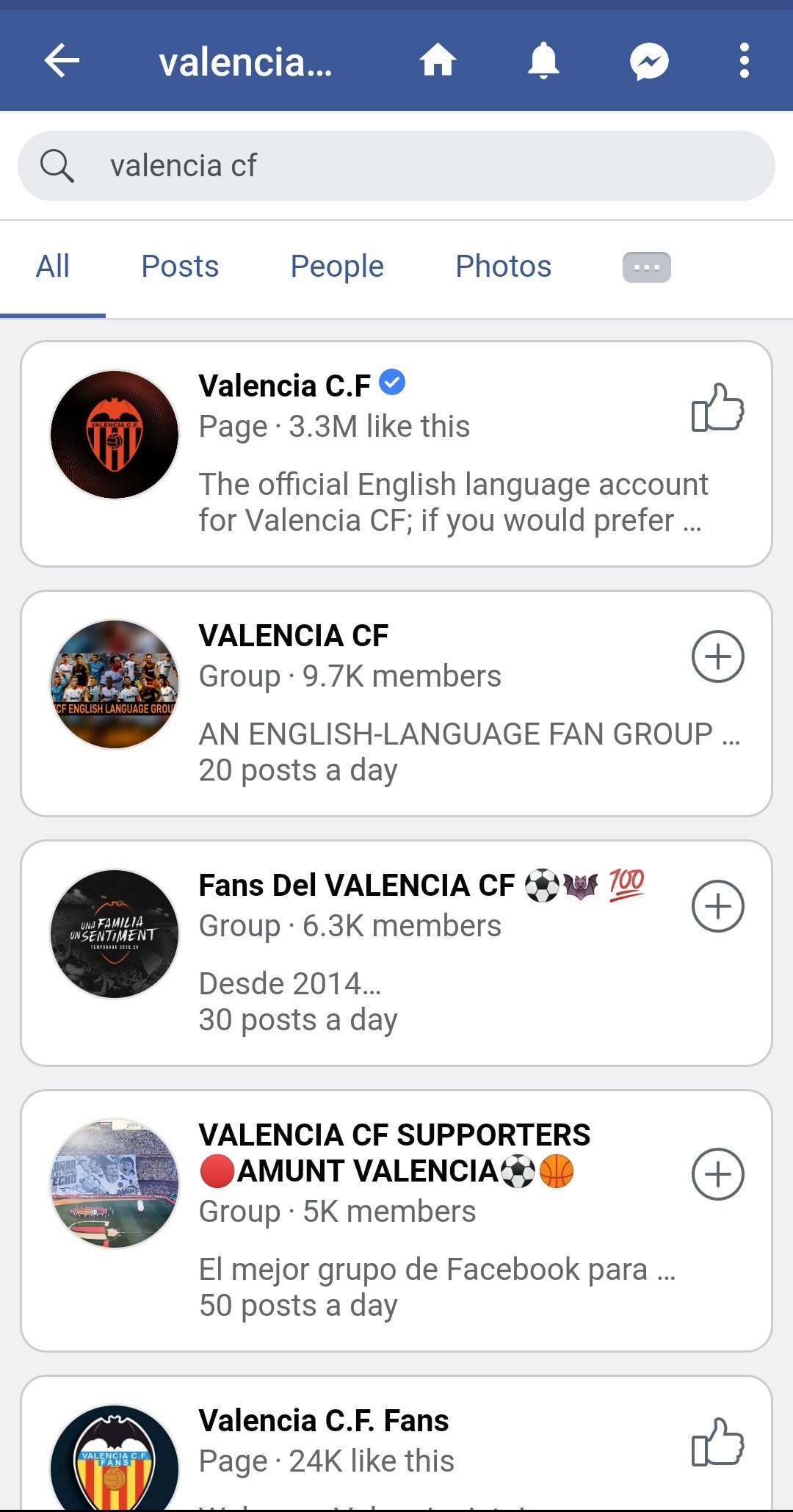
Task: Join the VALENCIA CF SUPPORTERS group
Action: coord(718,1174)
